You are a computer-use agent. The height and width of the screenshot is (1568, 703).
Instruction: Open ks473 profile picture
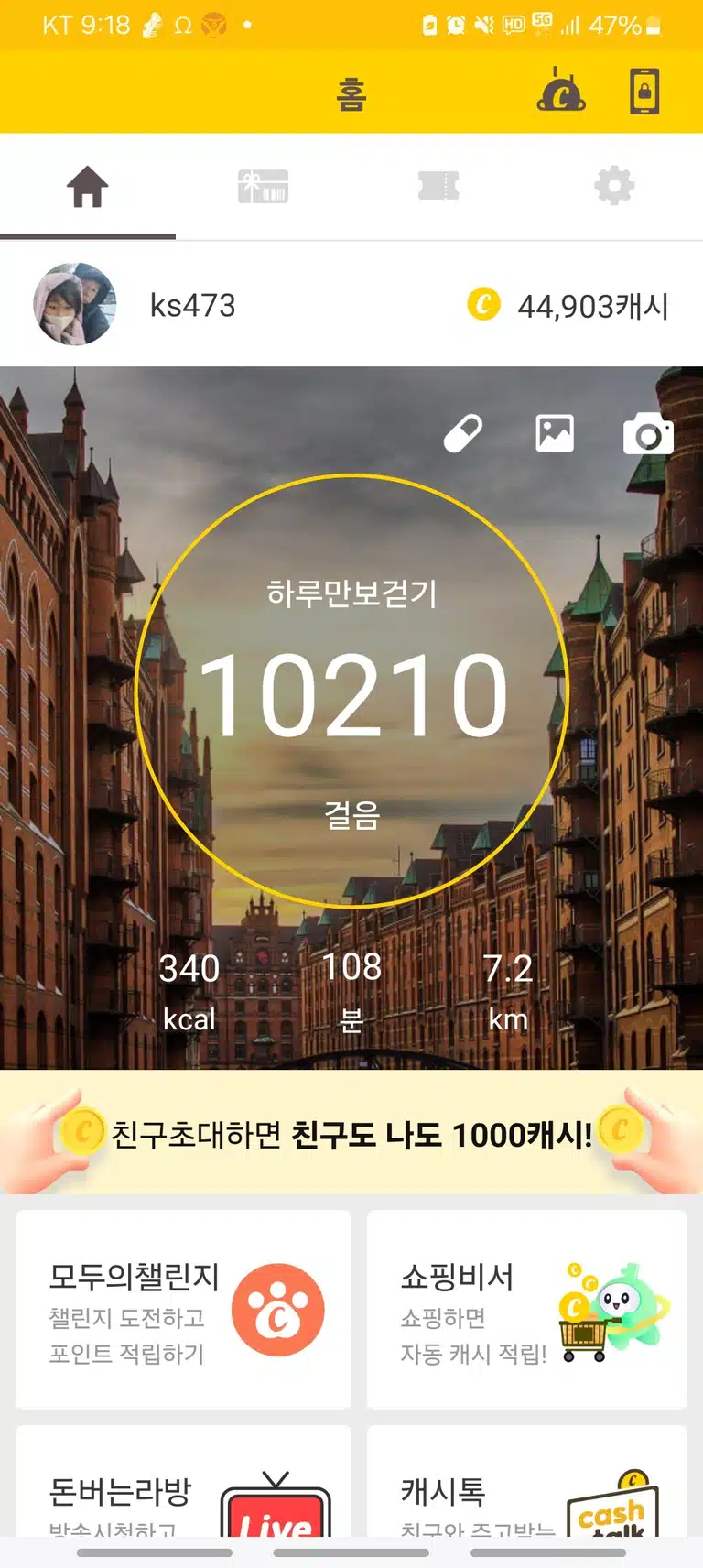[x=75, y=304]
